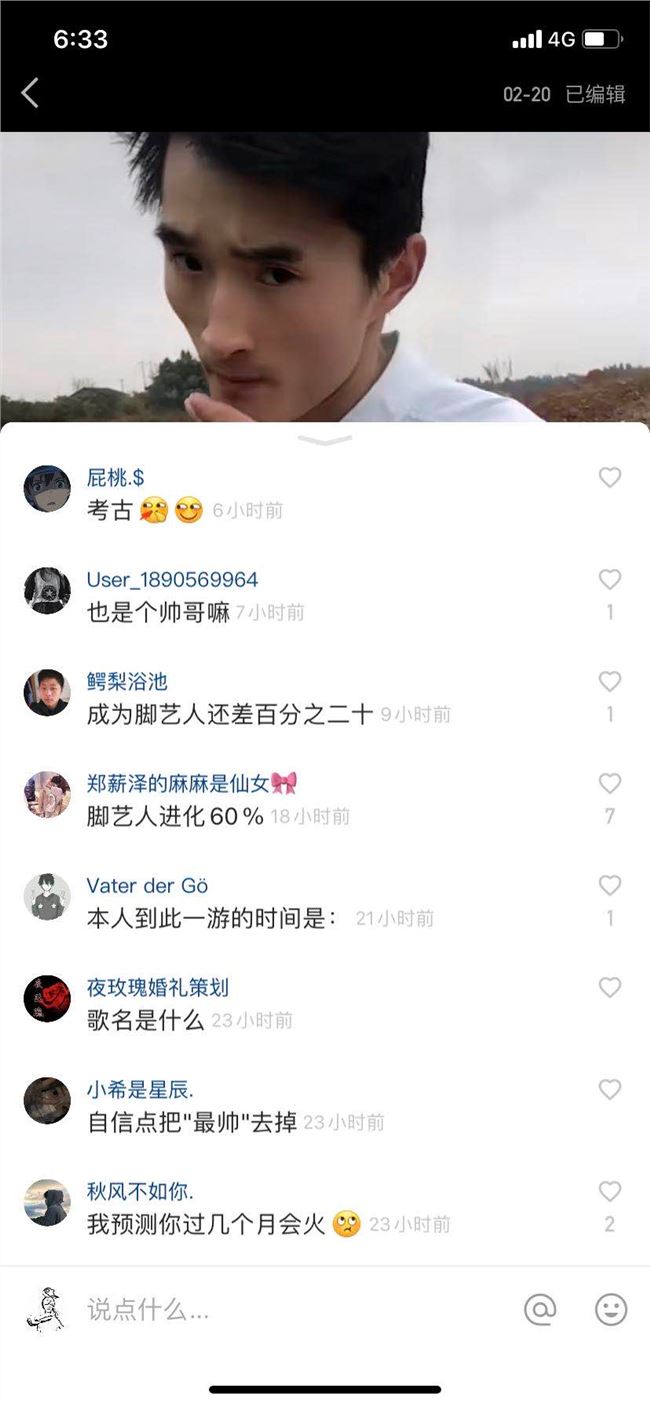Like the comment by 屁桃.$
The height and width of the screenshot is (1406, 650).
coord(610,478)
